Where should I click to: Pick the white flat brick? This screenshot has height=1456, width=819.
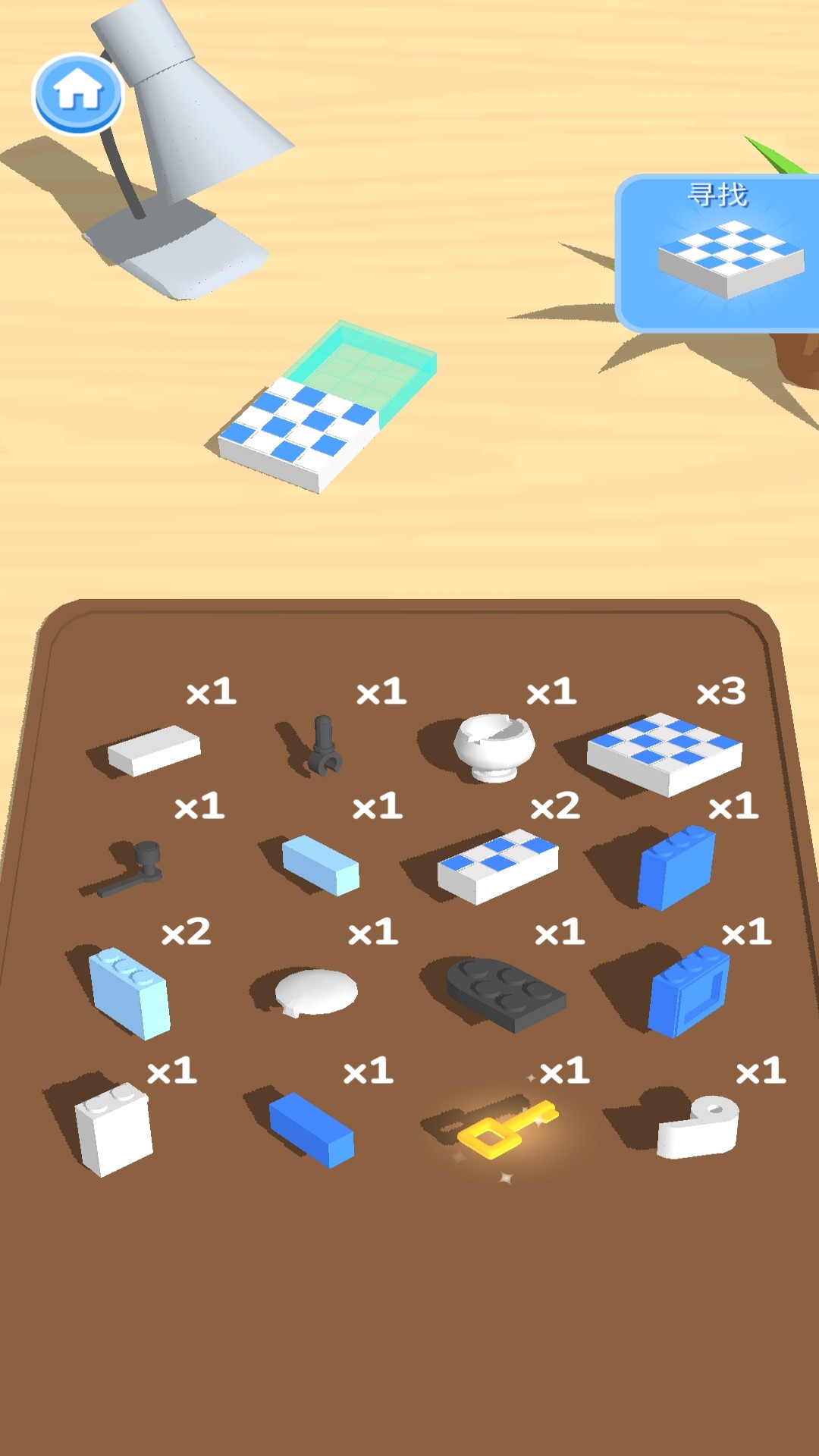[x=154, y=750]
